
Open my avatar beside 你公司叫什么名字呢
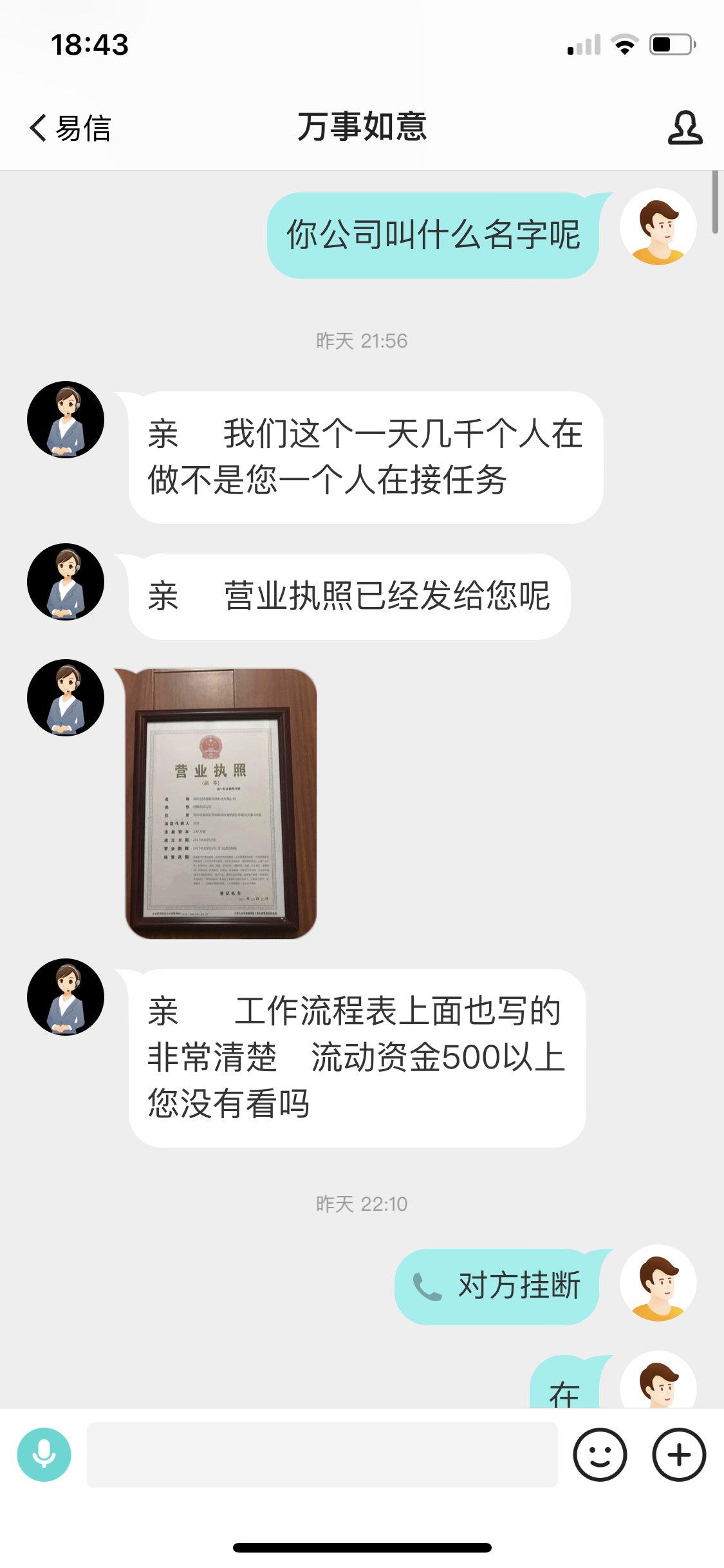(x=658, y=227)
